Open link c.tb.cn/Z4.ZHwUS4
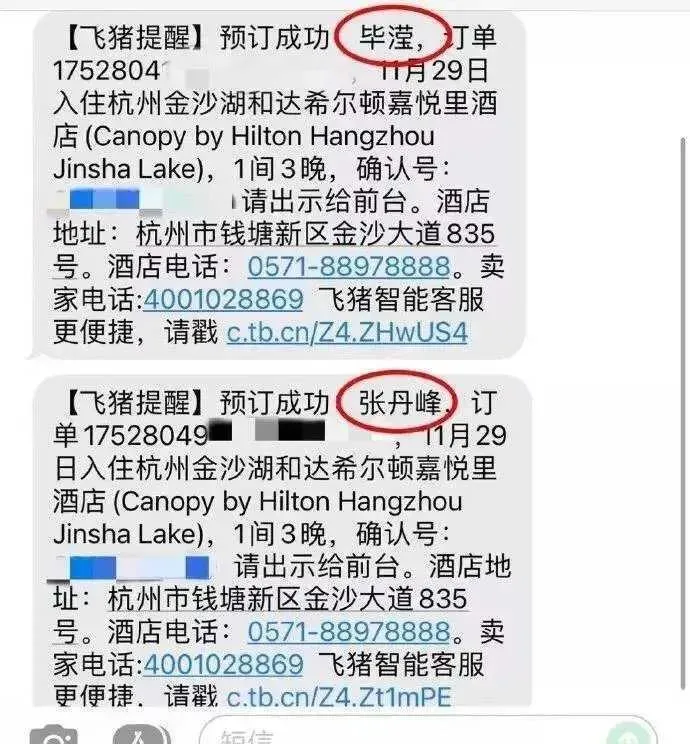 tap(347, 331)
